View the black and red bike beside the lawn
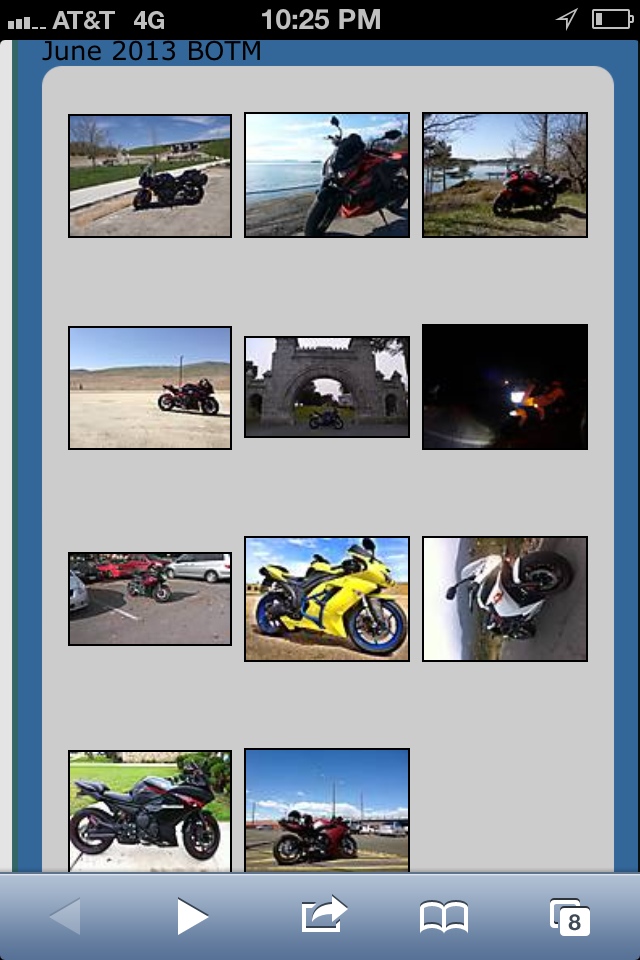640x960 pixels. tap(150, 811)
